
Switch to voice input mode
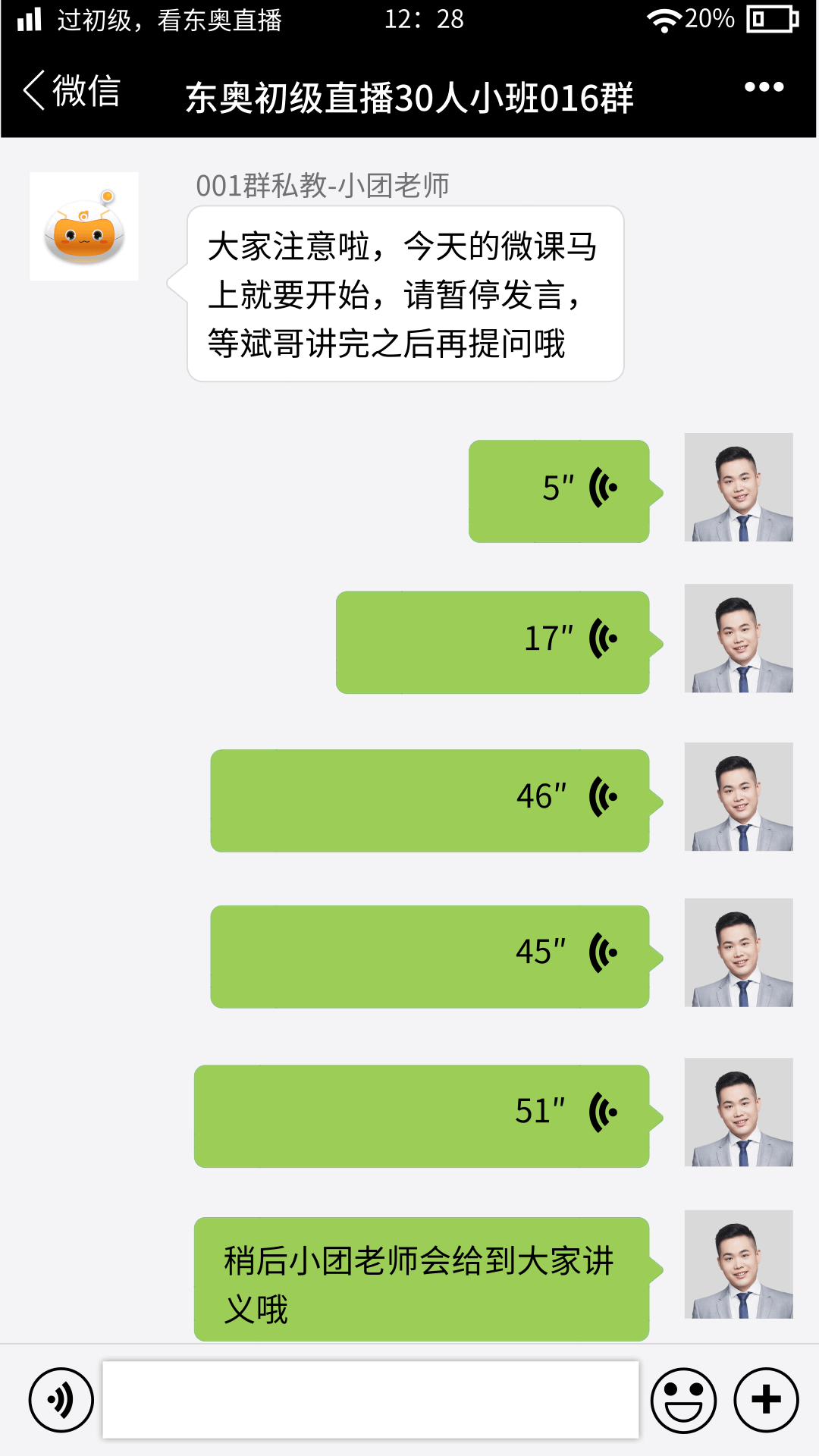(61, 1400)
